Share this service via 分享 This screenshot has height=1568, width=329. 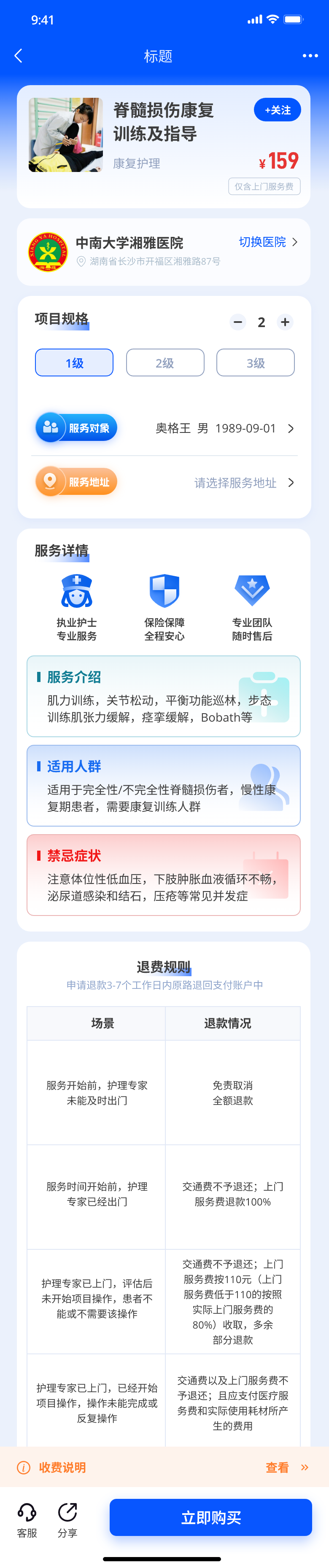pos(67,1519)
